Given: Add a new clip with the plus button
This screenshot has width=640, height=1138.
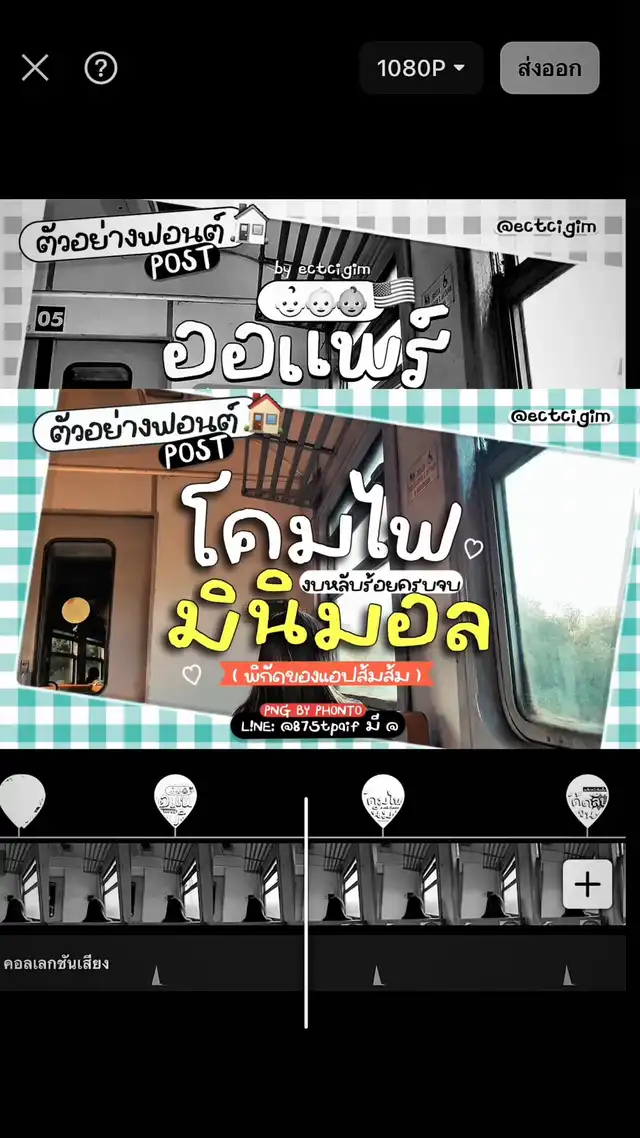Looking at the screenshot, I should pos(587,884).
